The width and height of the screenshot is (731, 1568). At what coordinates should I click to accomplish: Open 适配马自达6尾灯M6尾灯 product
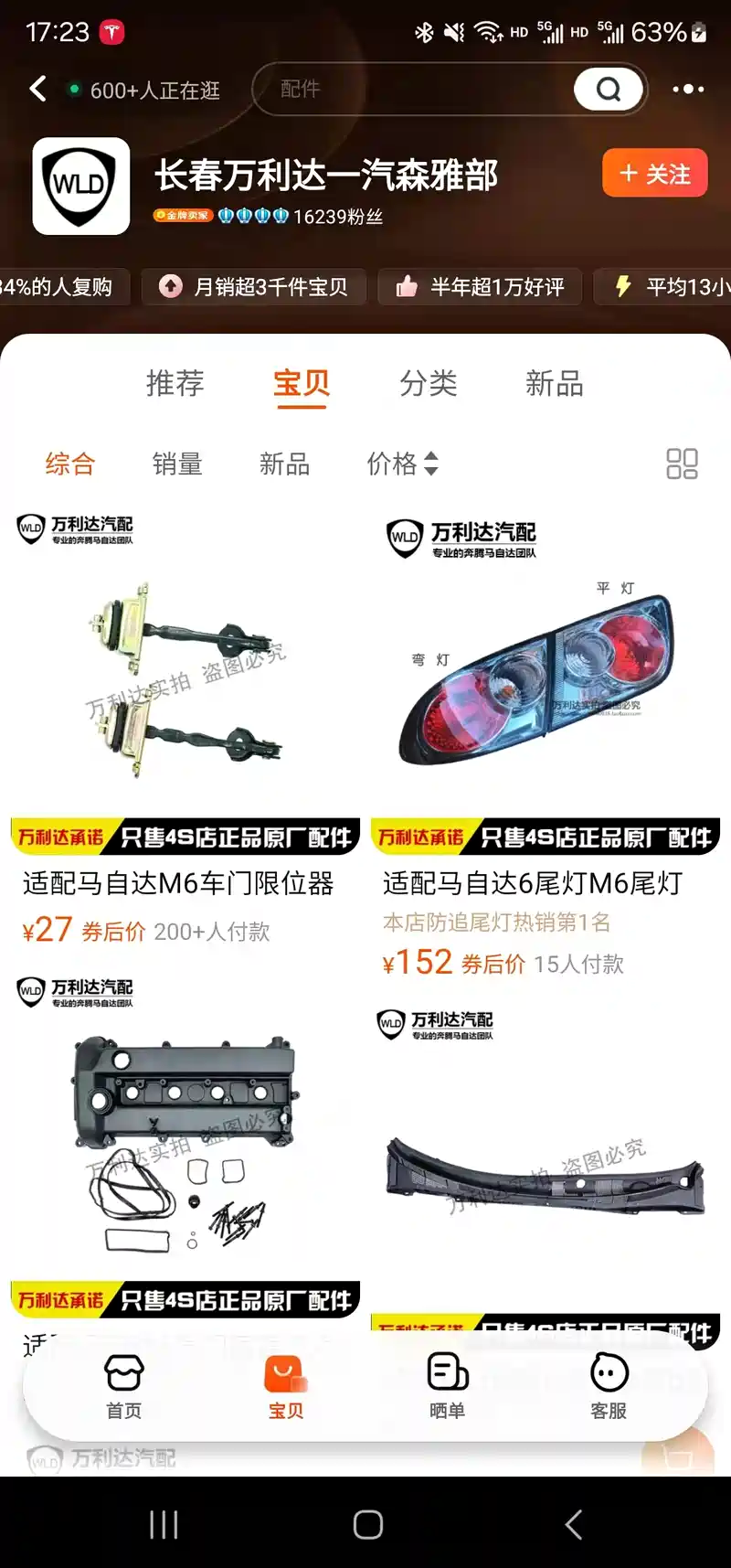pos(533,883)
